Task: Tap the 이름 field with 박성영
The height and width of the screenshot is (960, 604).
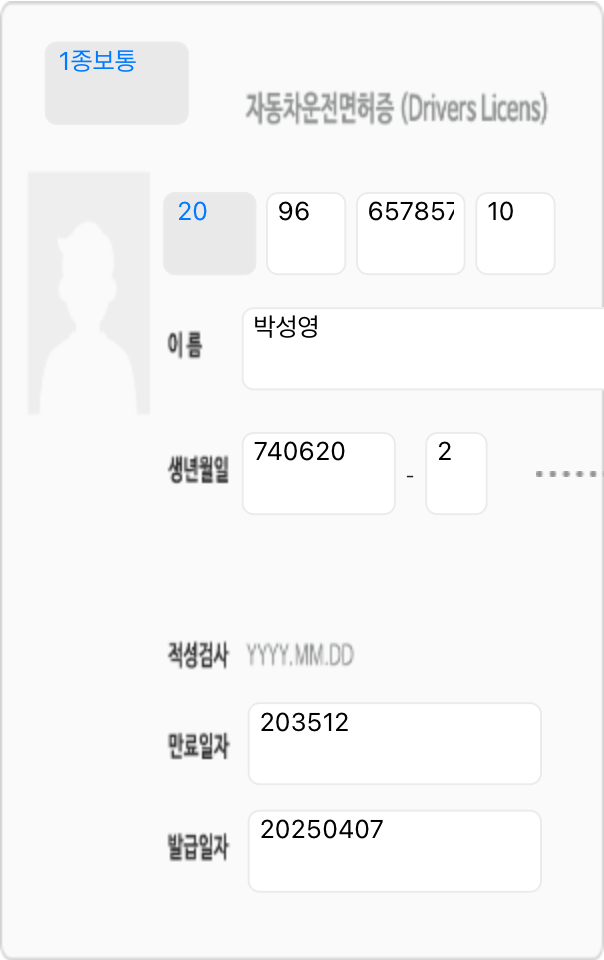Action: (422, 348)
